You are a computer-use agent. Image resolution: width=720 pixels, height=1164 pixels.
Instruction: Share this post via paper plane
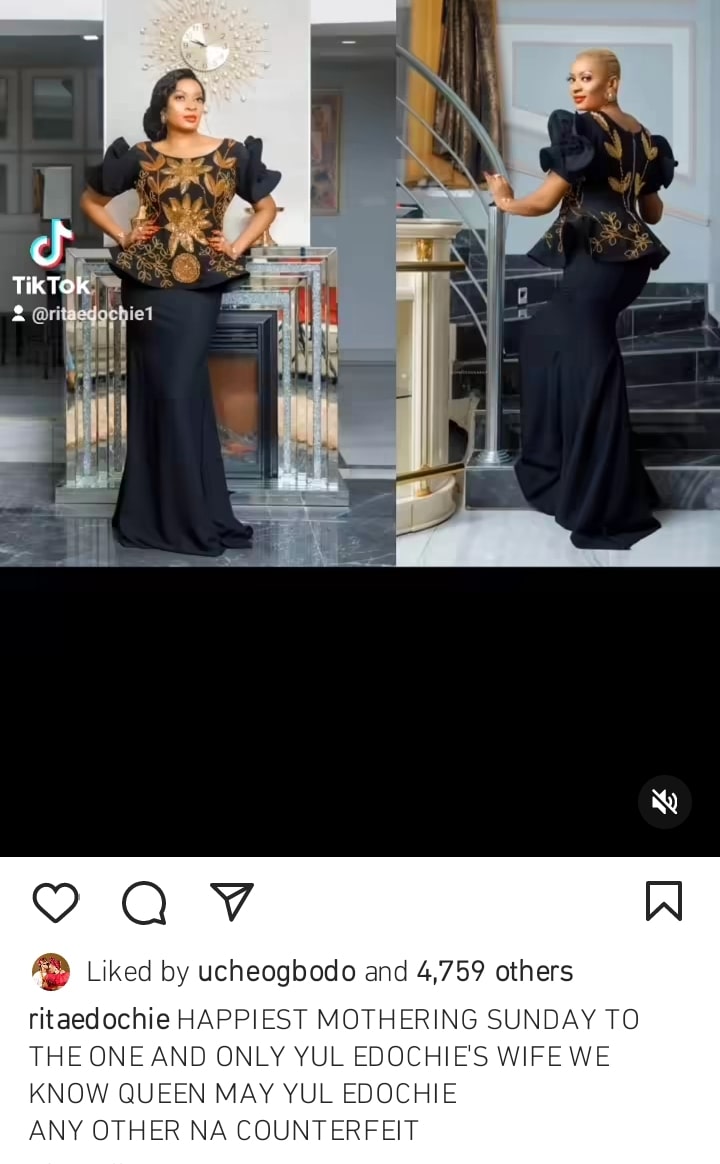(232, 902)
